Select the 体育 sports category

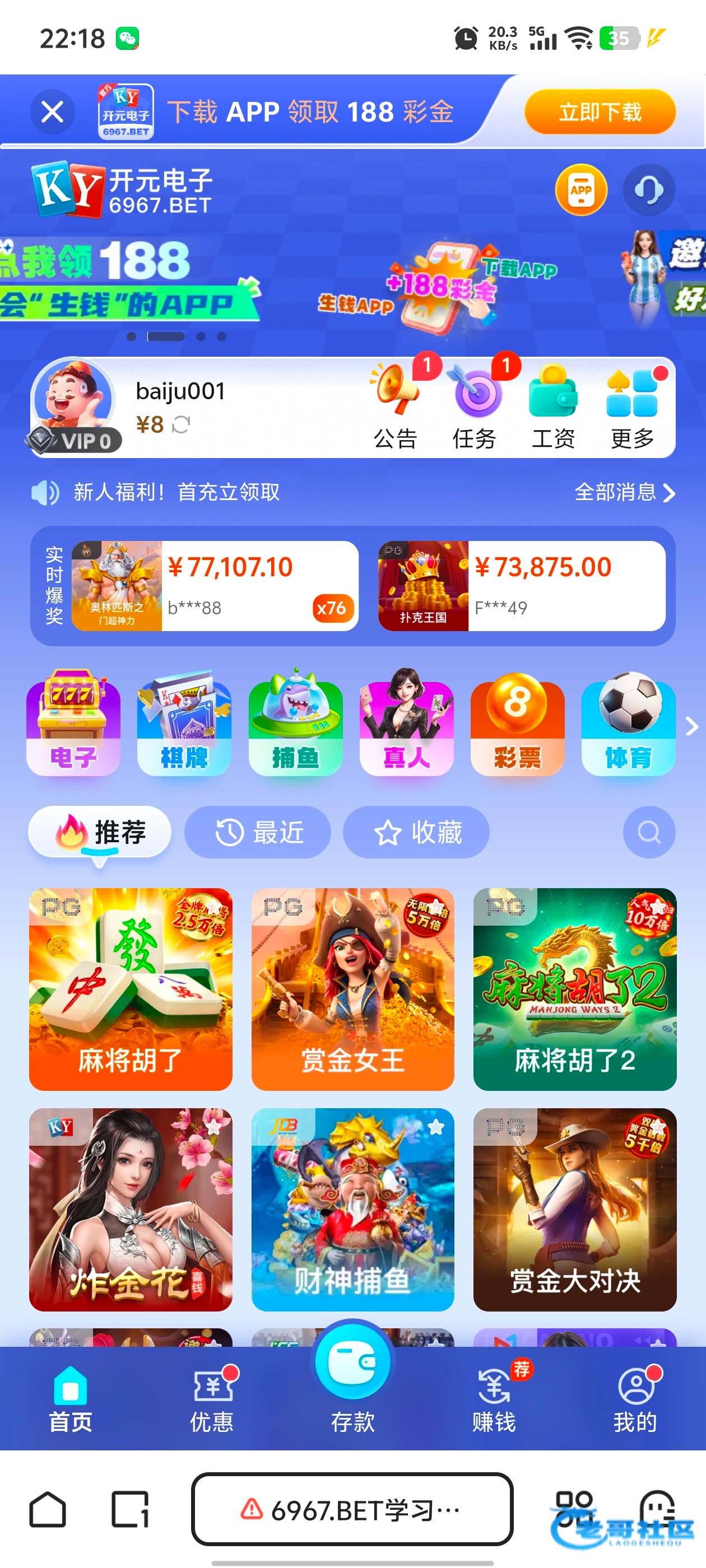click(x=628, y=724)
